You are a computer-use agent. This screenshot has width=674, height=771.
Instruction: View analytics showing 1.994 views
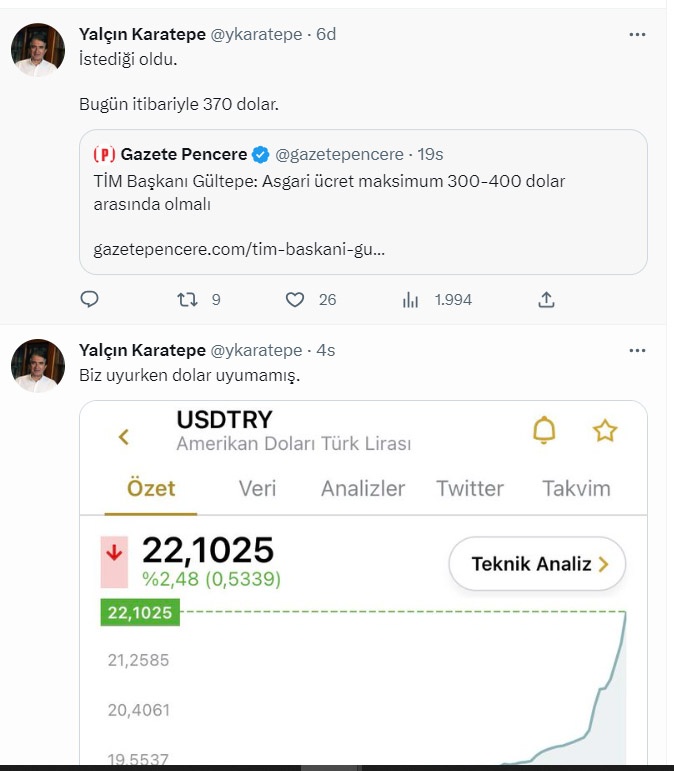pyautogui.click(x=410, y=299)
